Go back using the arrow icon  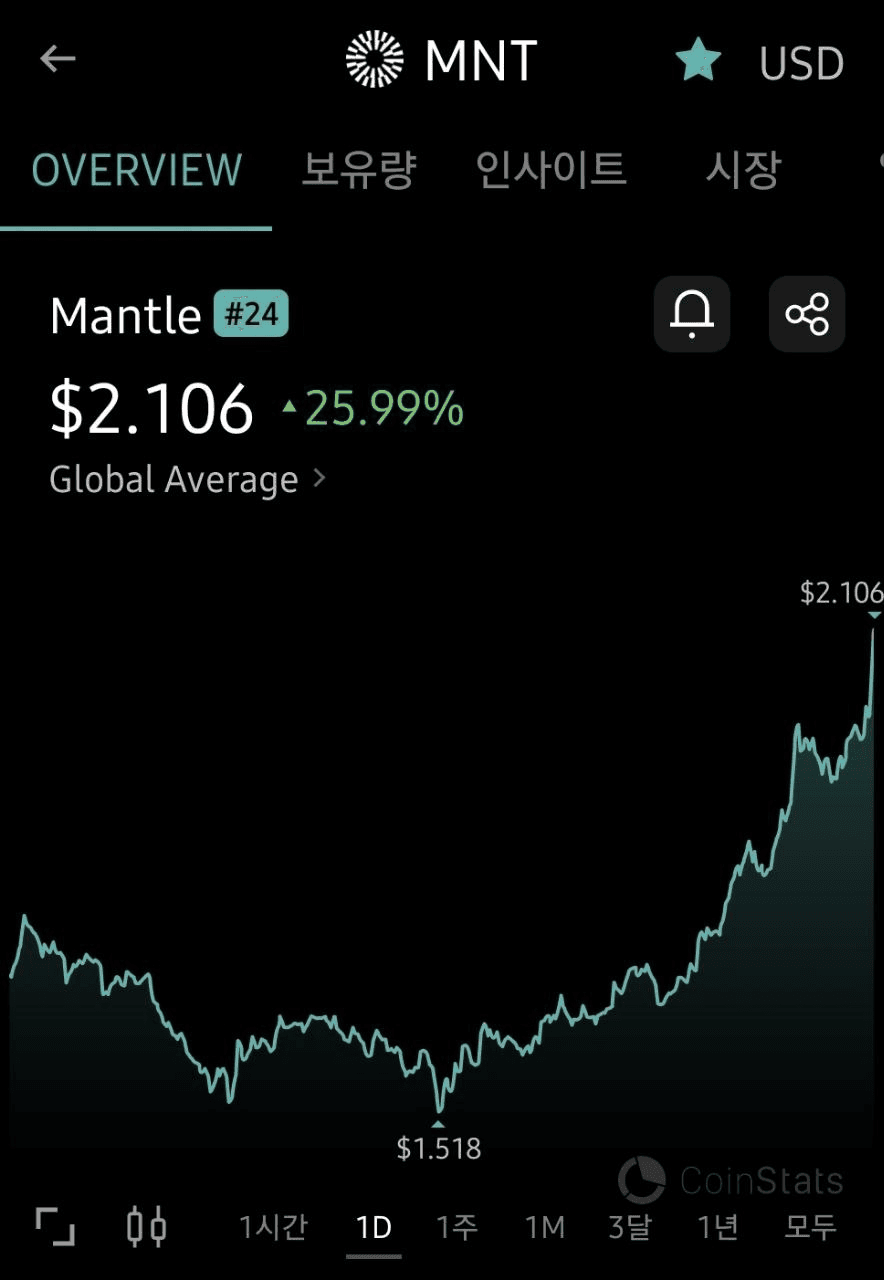coord(58,60)
